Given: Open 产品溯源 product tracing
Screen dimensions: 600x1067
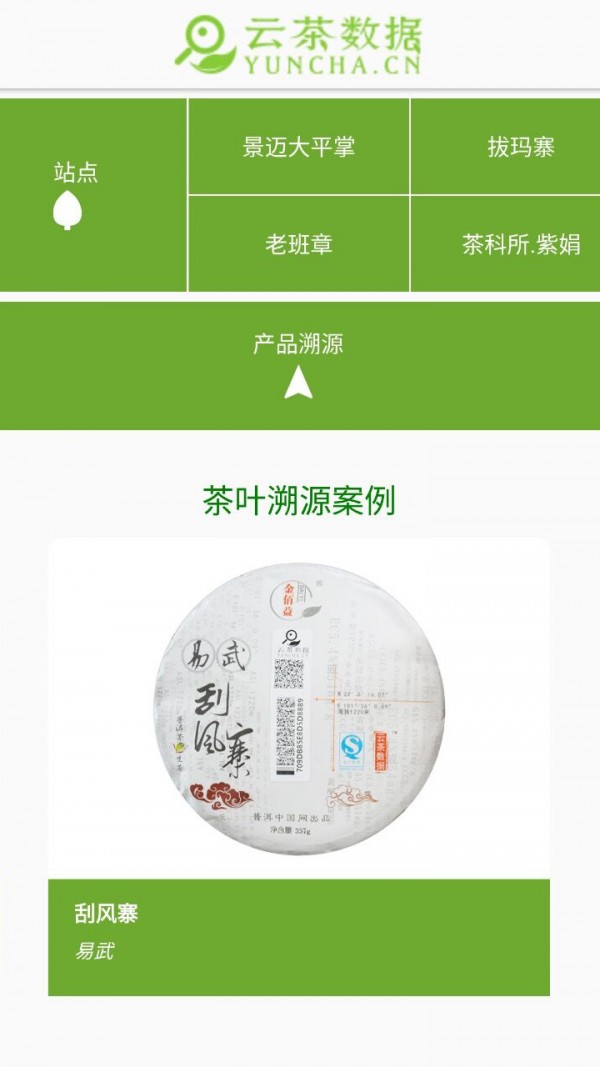Looking at the screenshot, I should pos(299,365).
